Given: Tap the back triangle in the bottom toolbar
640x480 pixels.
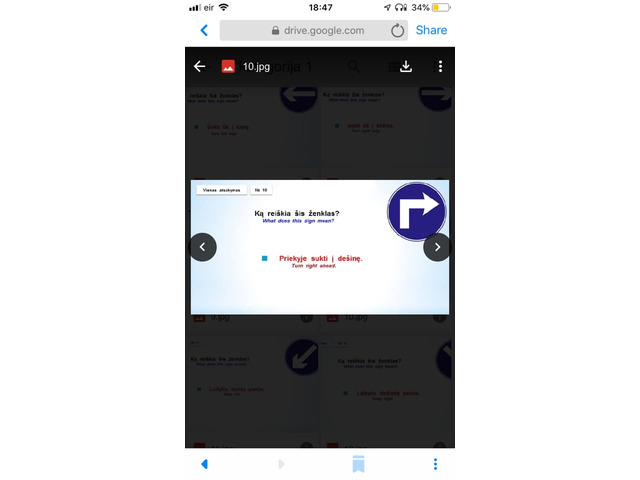Looking at the screenshot, I should pos(204,464).
